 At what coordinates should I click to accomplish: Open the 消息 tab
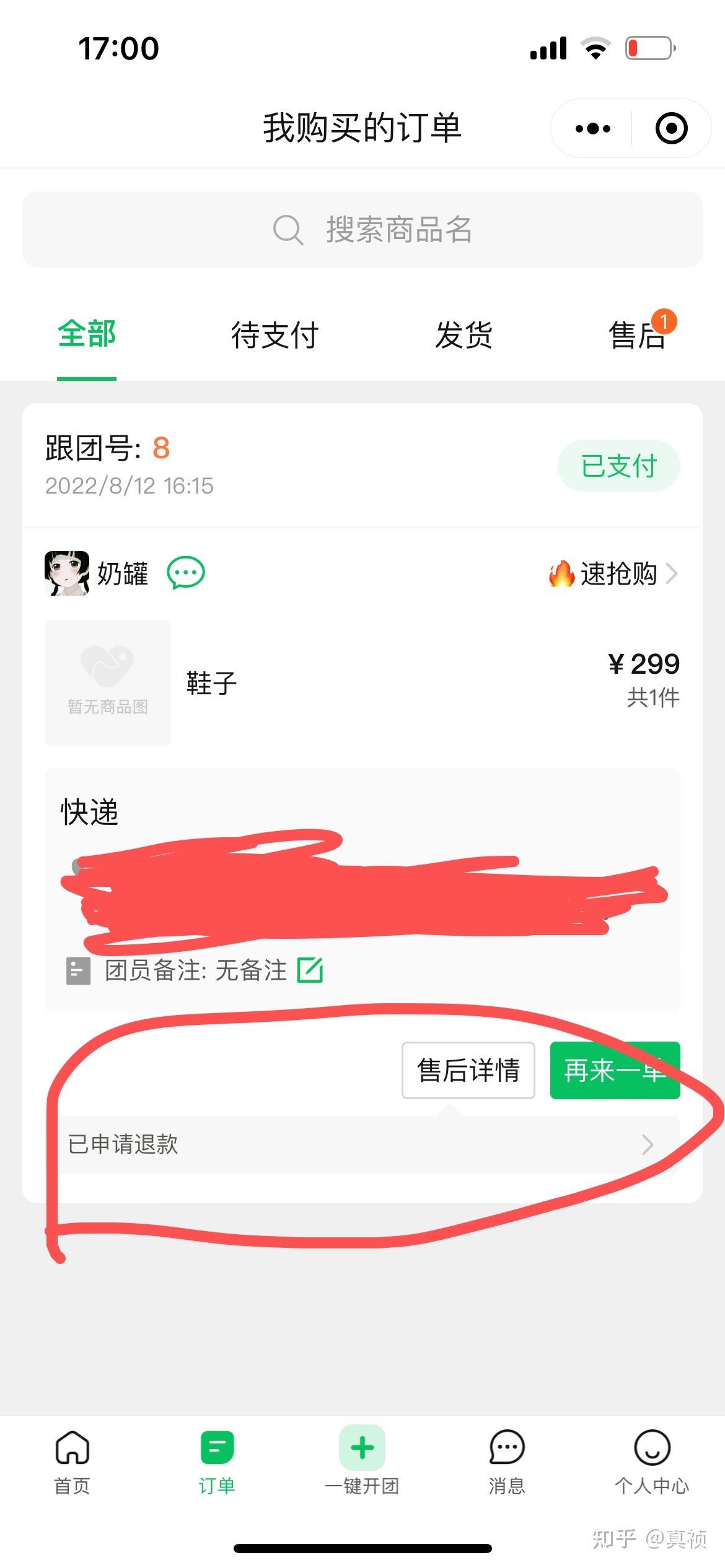[507, 1464]
